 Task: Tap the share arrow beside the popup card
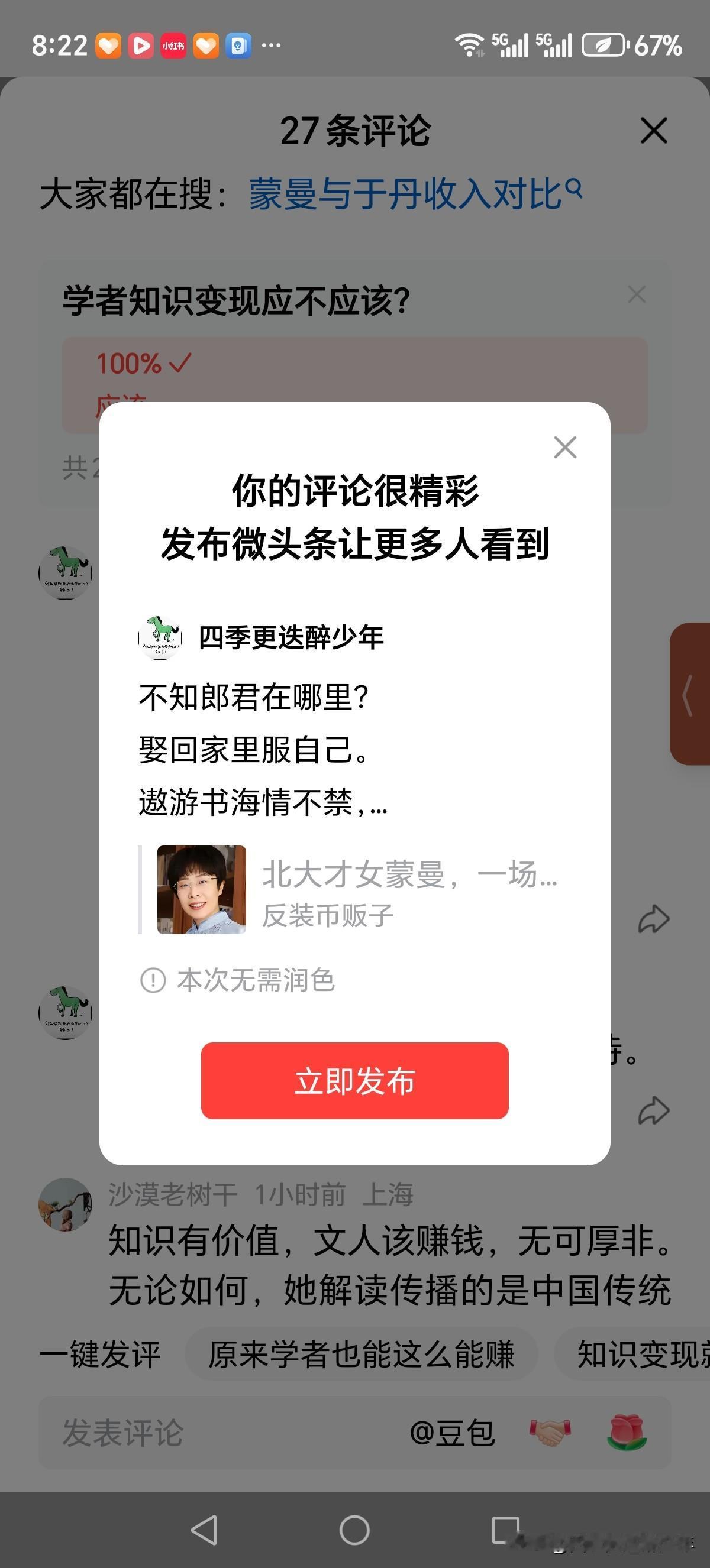tap(653, 919)
